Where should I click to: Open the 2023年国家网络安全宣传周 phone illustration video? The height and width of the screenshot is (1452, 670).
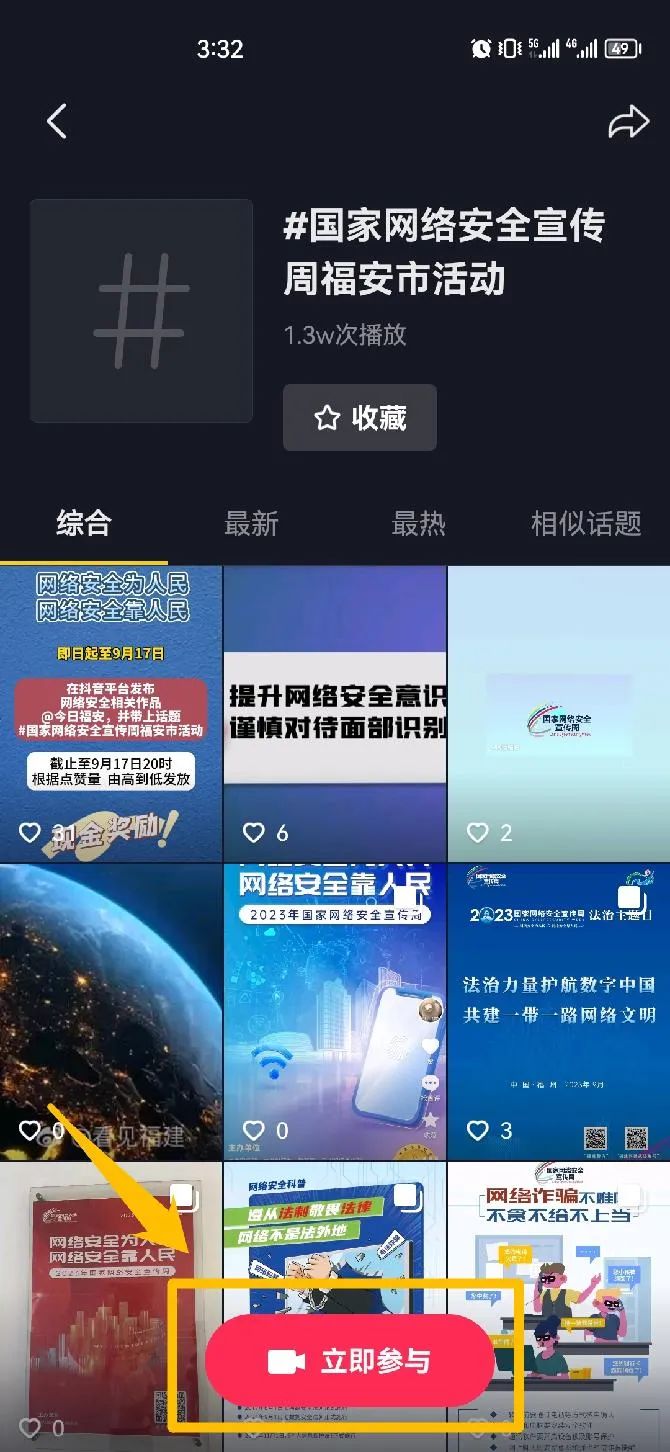[x=334, y=1010]
